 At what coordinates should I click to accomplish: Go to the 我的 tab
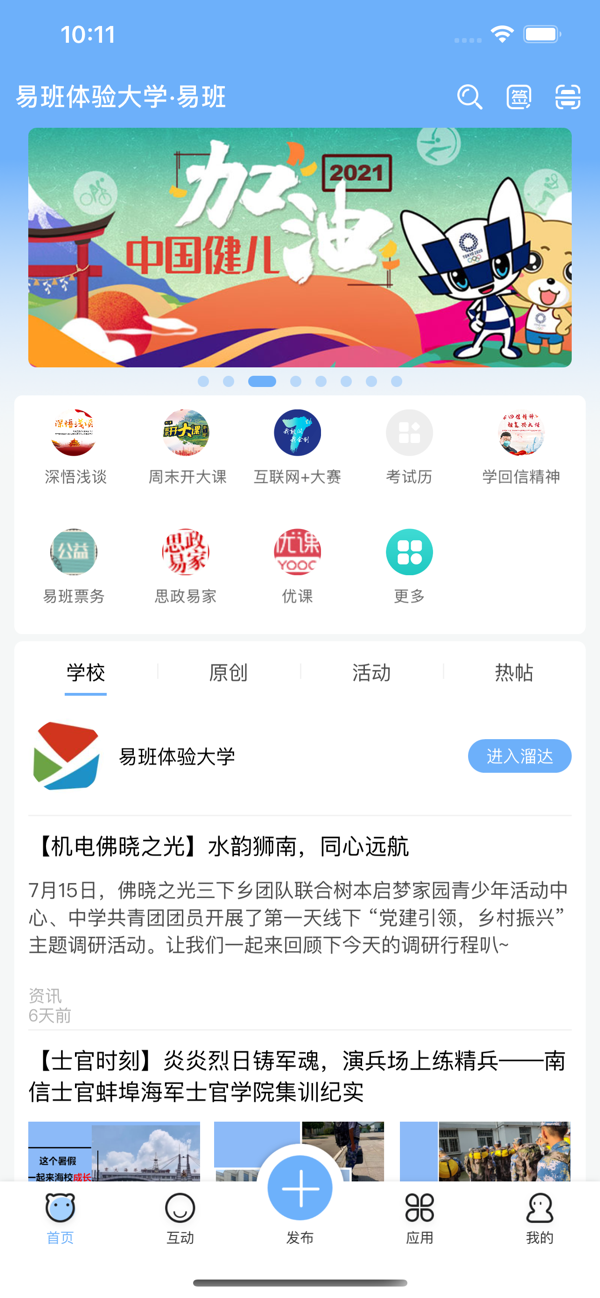(539, 1219)
